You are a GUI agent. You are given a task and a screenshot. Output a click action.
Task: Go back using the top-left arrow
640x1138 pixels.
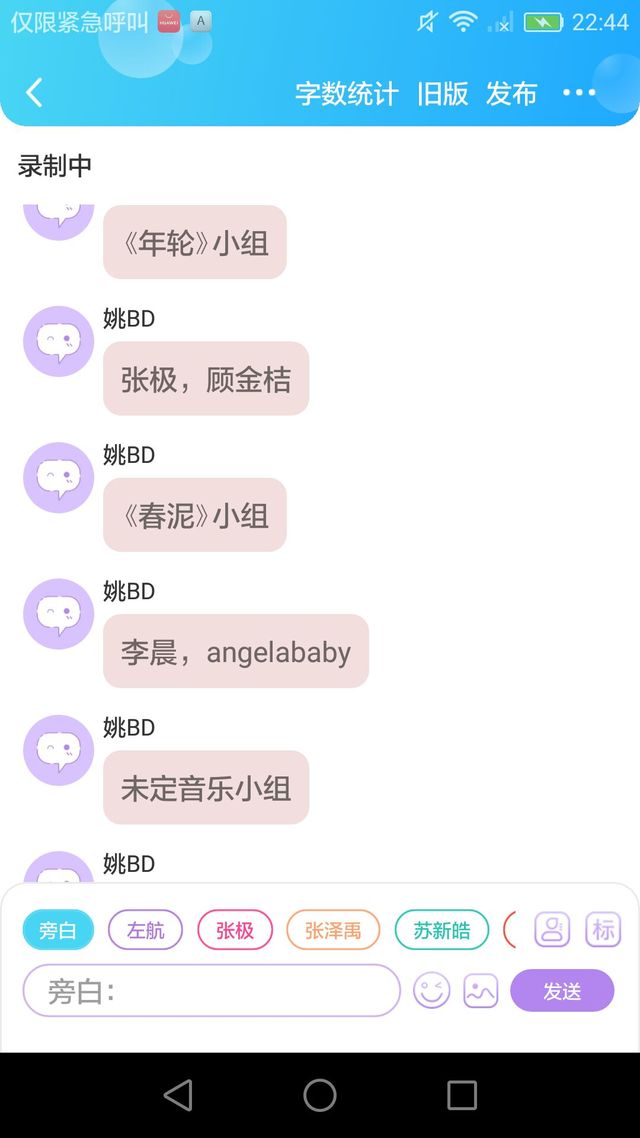34,93
